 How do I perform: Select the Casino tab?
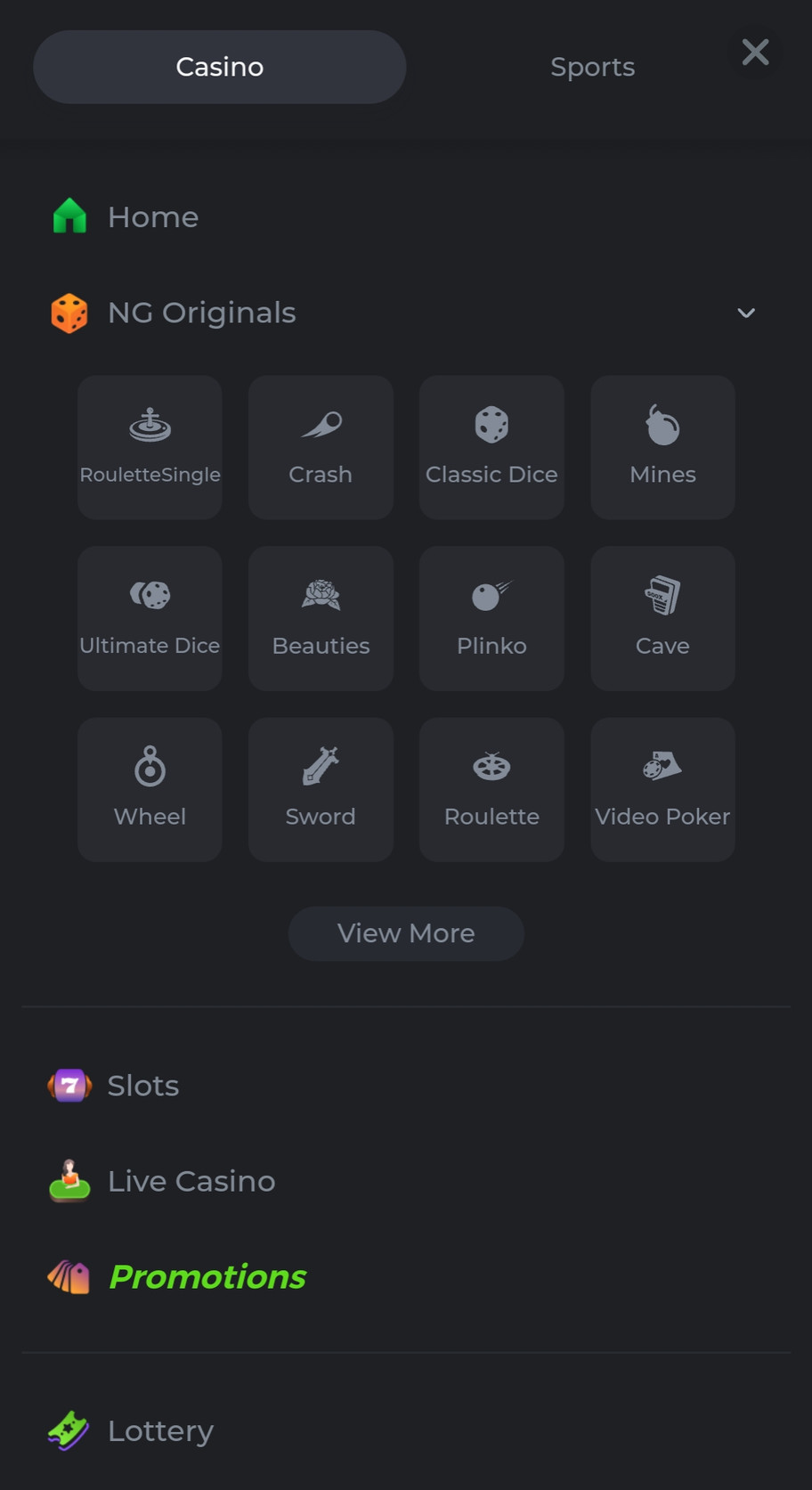point(220,67)
